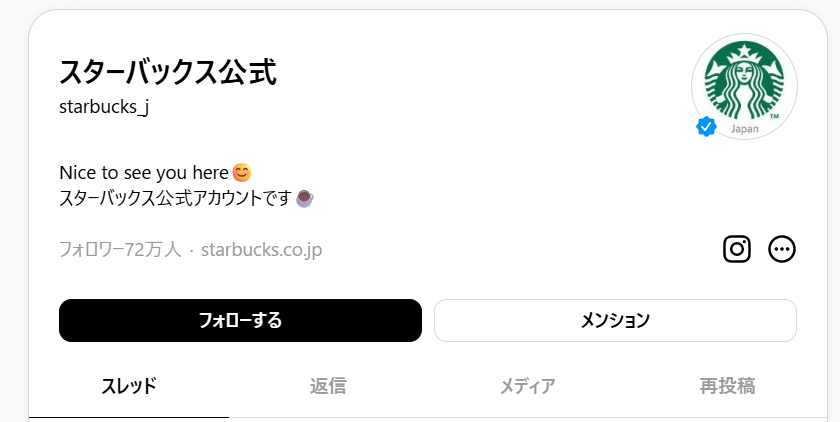Switch to the メディア tab
This screenshot has height=422, width=840.
527,386
